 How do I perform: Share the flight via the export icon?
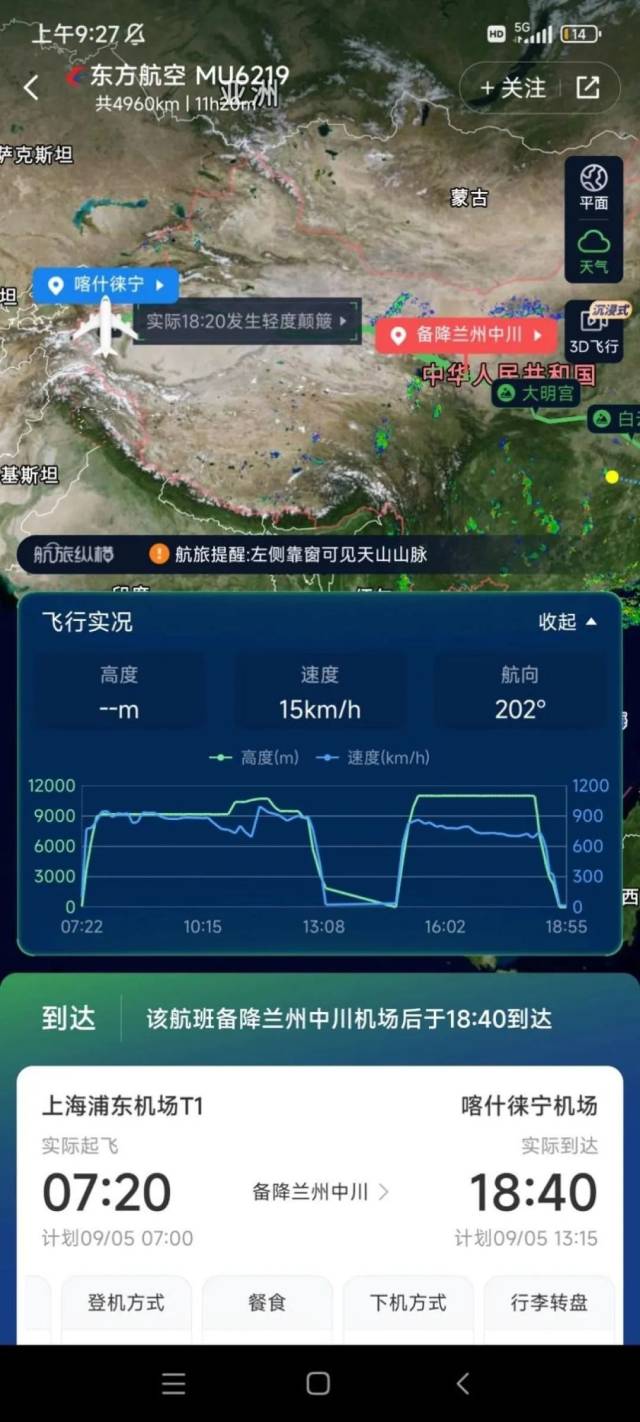(588, 88)
